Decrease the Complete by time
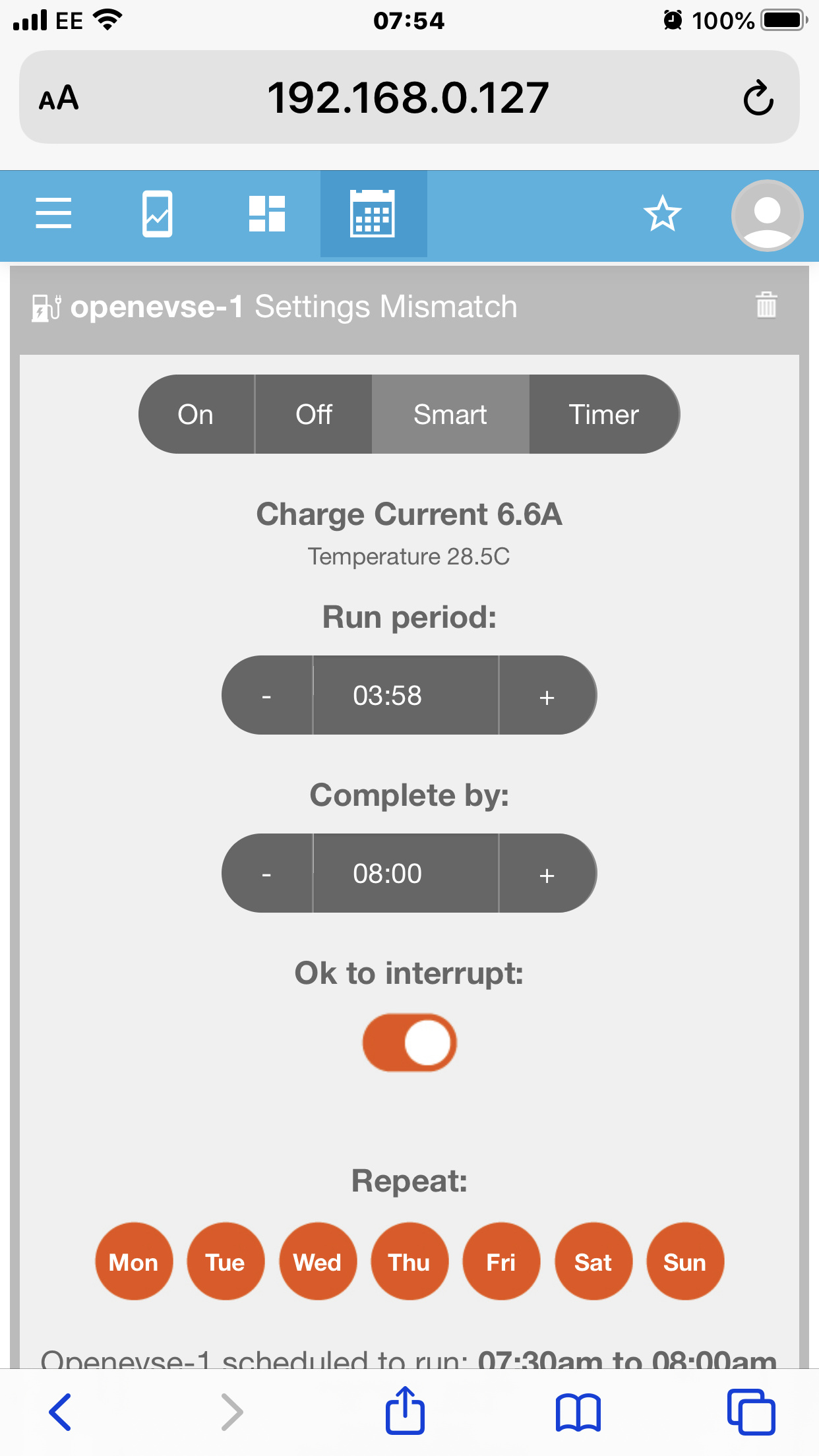This screenshot has height=1456, width=819. pos(267,874)
